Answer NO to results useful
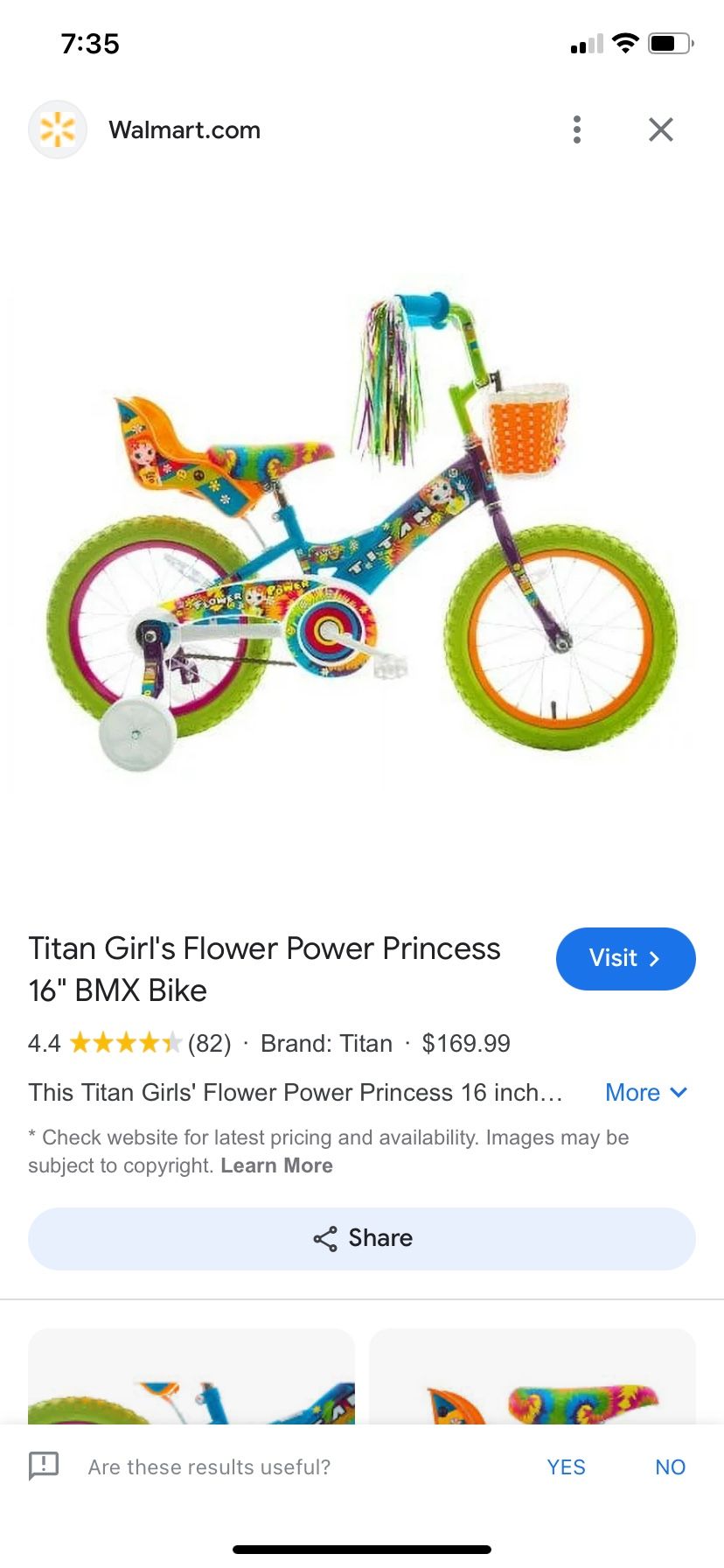 tap(671, 1467)
